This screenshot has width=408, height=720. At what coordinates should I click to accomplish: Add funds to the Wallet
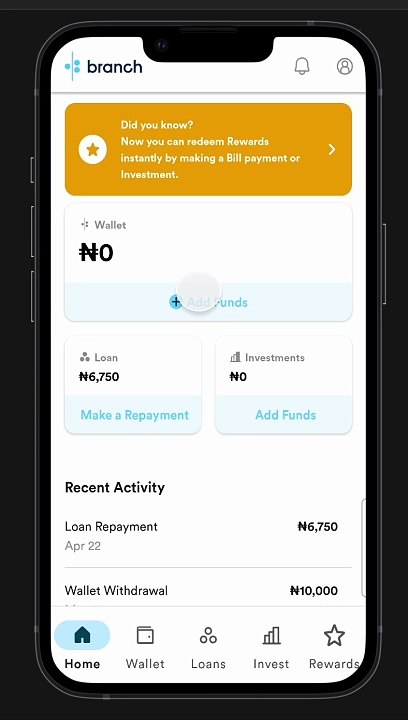(208, 302)
